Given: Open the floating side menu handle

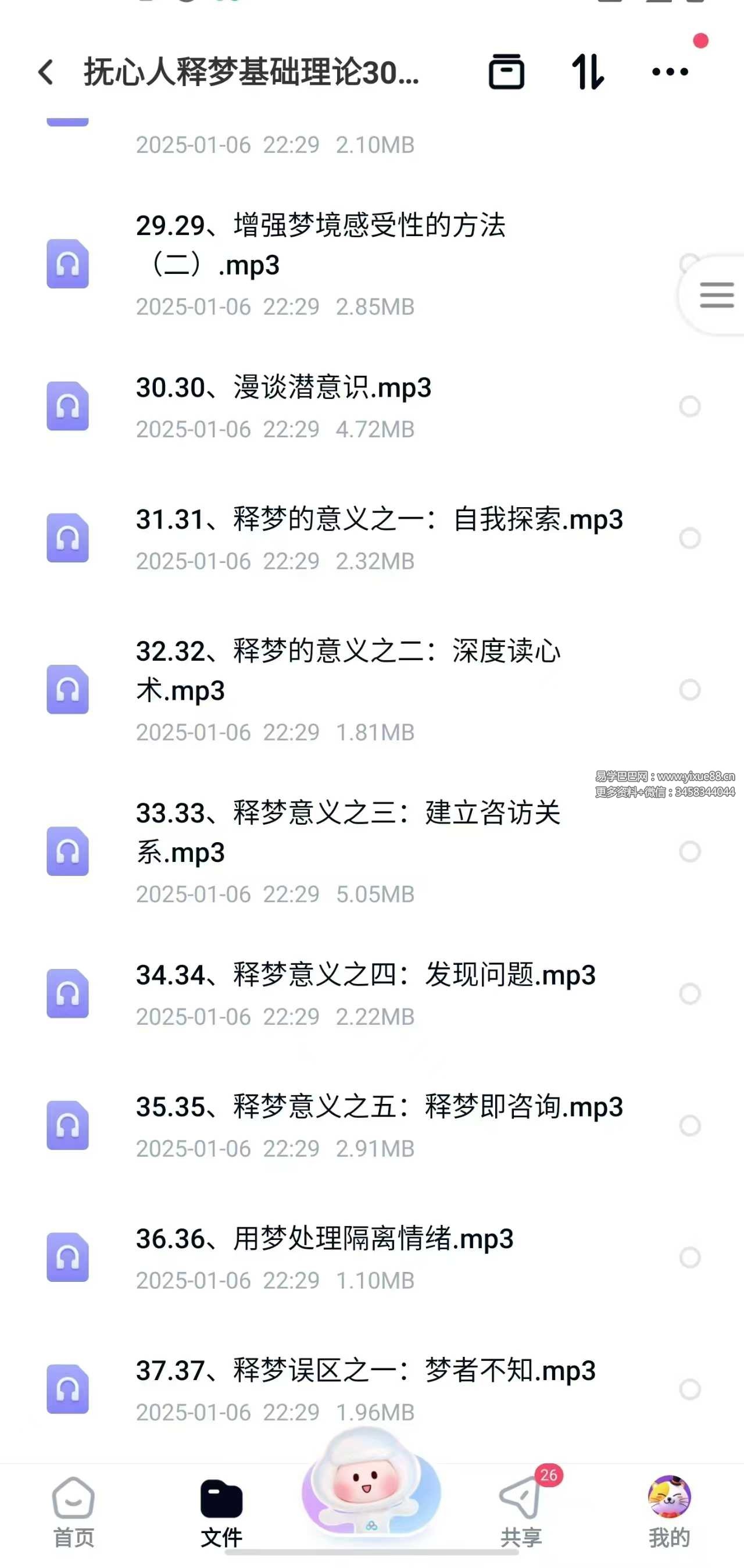Looking at the screenshot, I should (716, 295).
